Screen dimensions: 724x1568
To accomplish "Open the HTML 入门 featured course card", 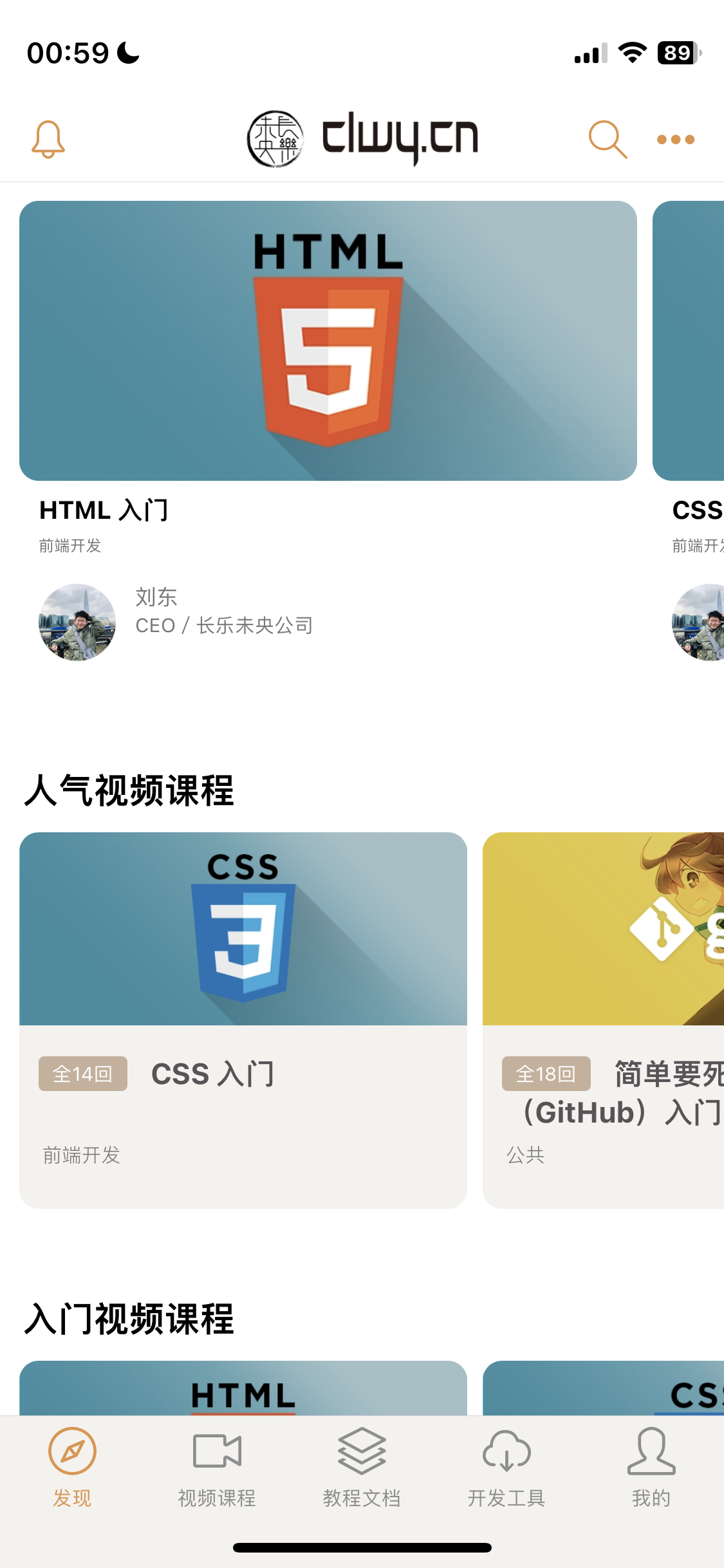I will tap(328, 341).
